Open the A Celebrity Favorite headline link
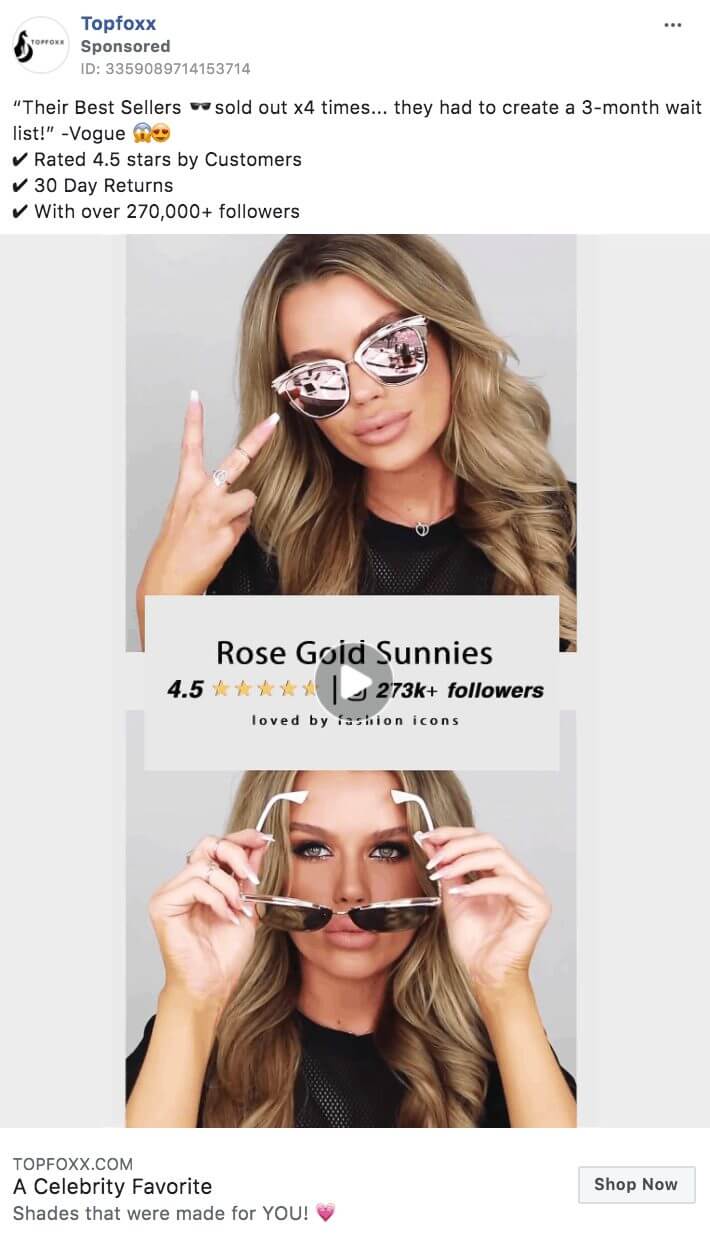Image resolution: width=710 pixels, height=1252 pixels. [113, 1187]
